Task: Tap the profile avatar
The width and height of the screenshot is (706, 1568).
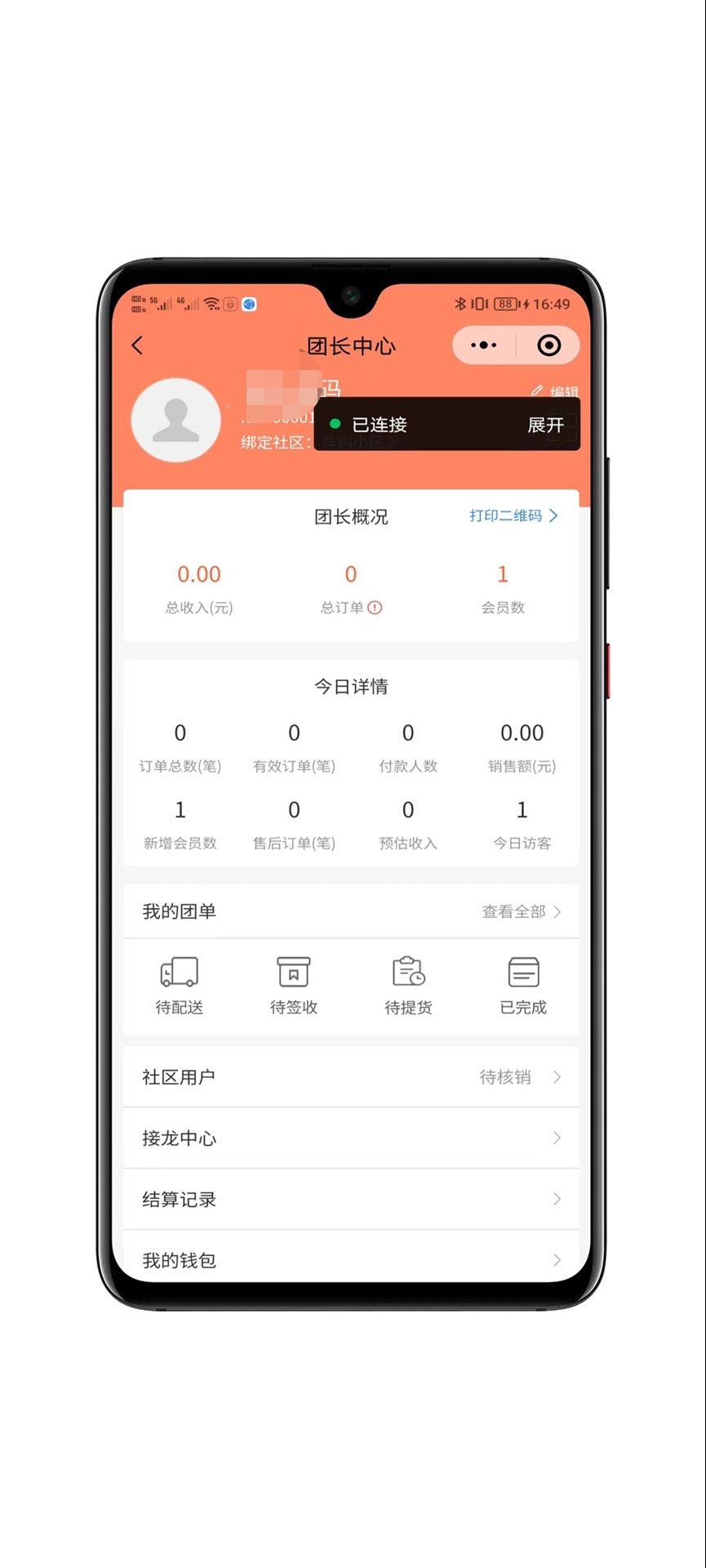Action: 176,420
